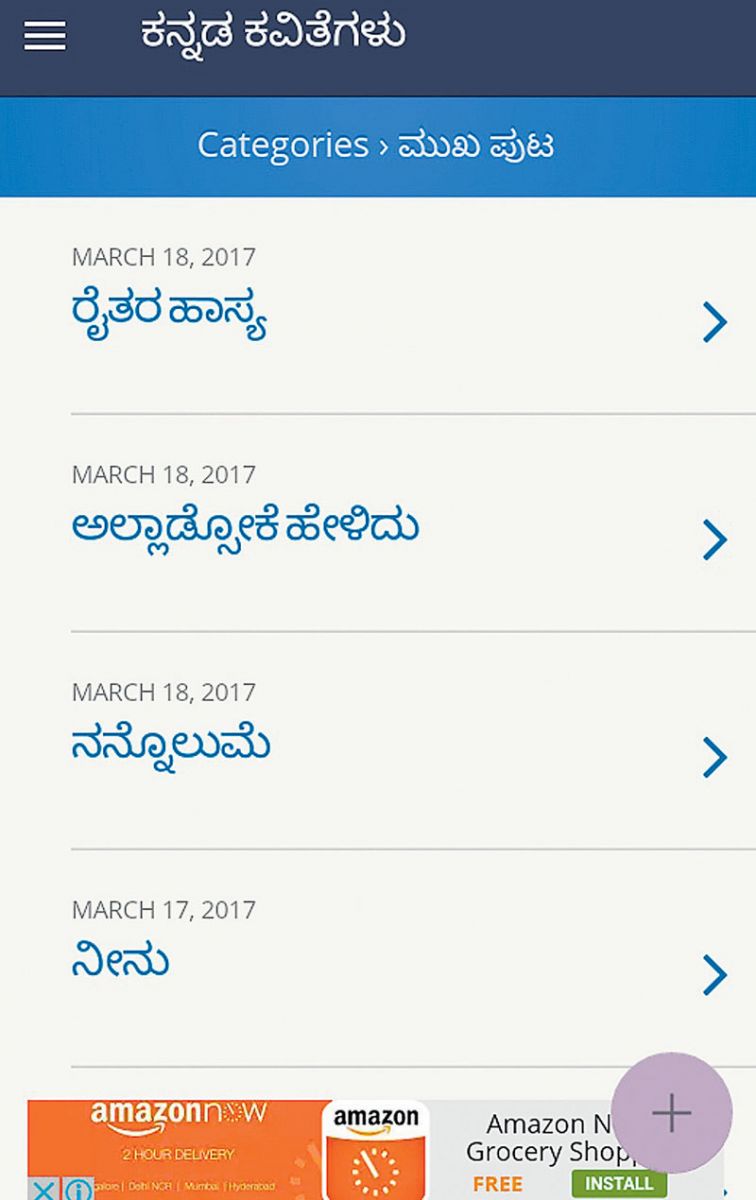
Task: Close the Amazon ad banner
Action: pyautogui.click(x=43, y=1189)
